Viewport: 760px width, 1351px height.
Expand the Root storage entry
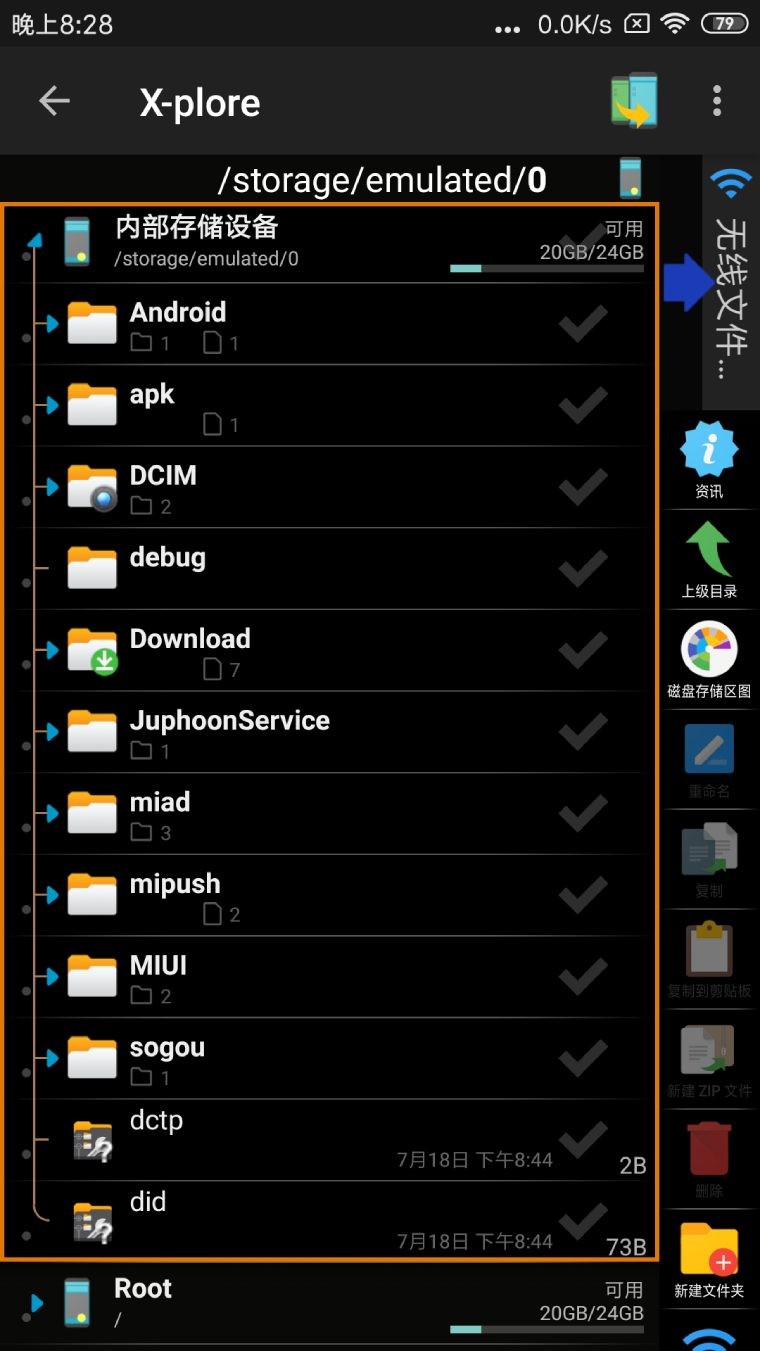[x=37, y=1303]
